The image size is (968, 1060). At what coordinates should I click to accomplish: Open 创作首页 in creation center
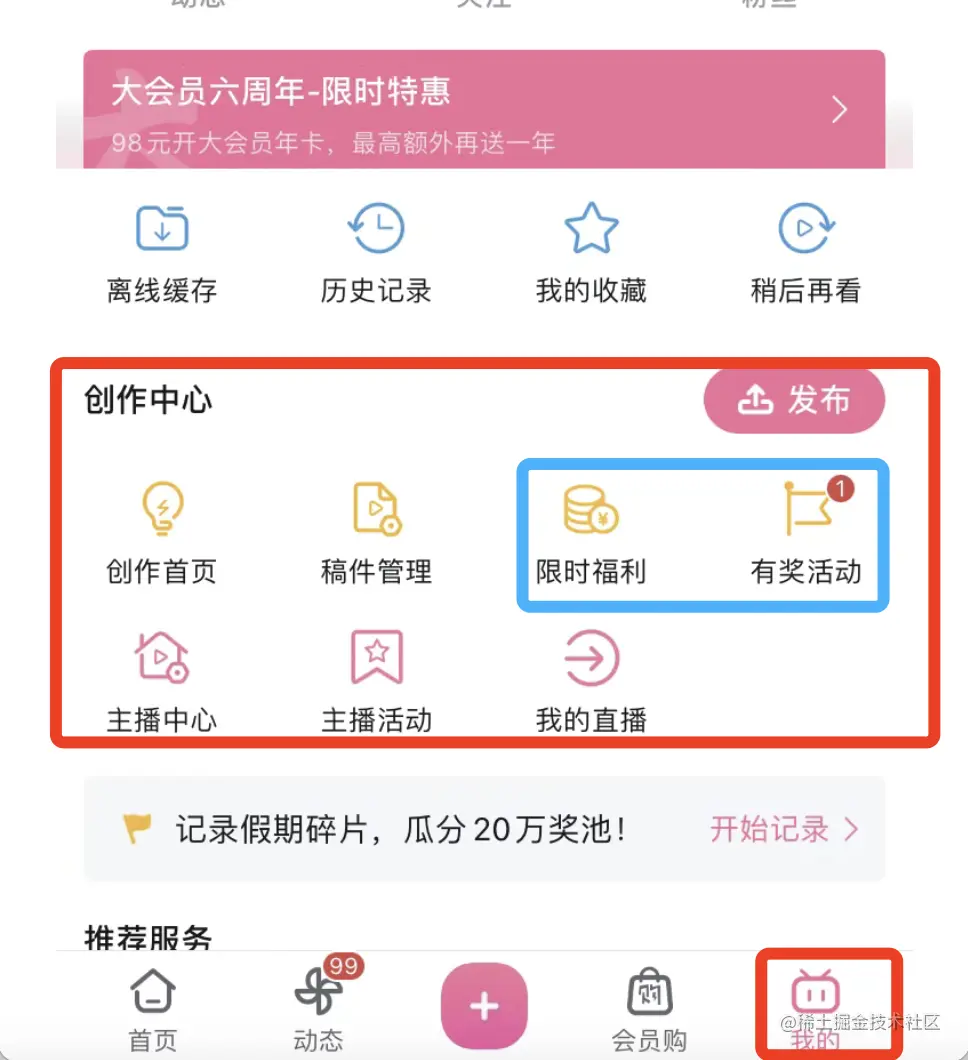tap(162, 533)
